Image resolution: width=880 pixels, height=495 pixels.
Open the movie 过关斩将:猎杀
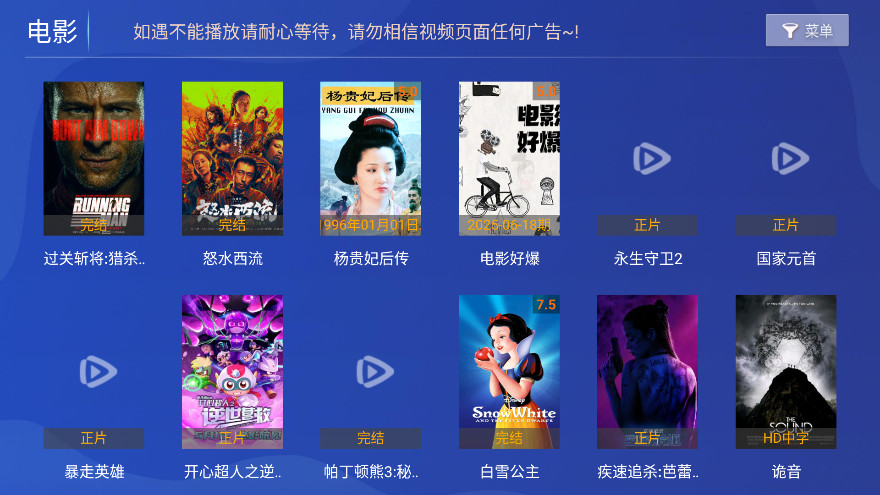pyautogui.click(x=94, y=158)
